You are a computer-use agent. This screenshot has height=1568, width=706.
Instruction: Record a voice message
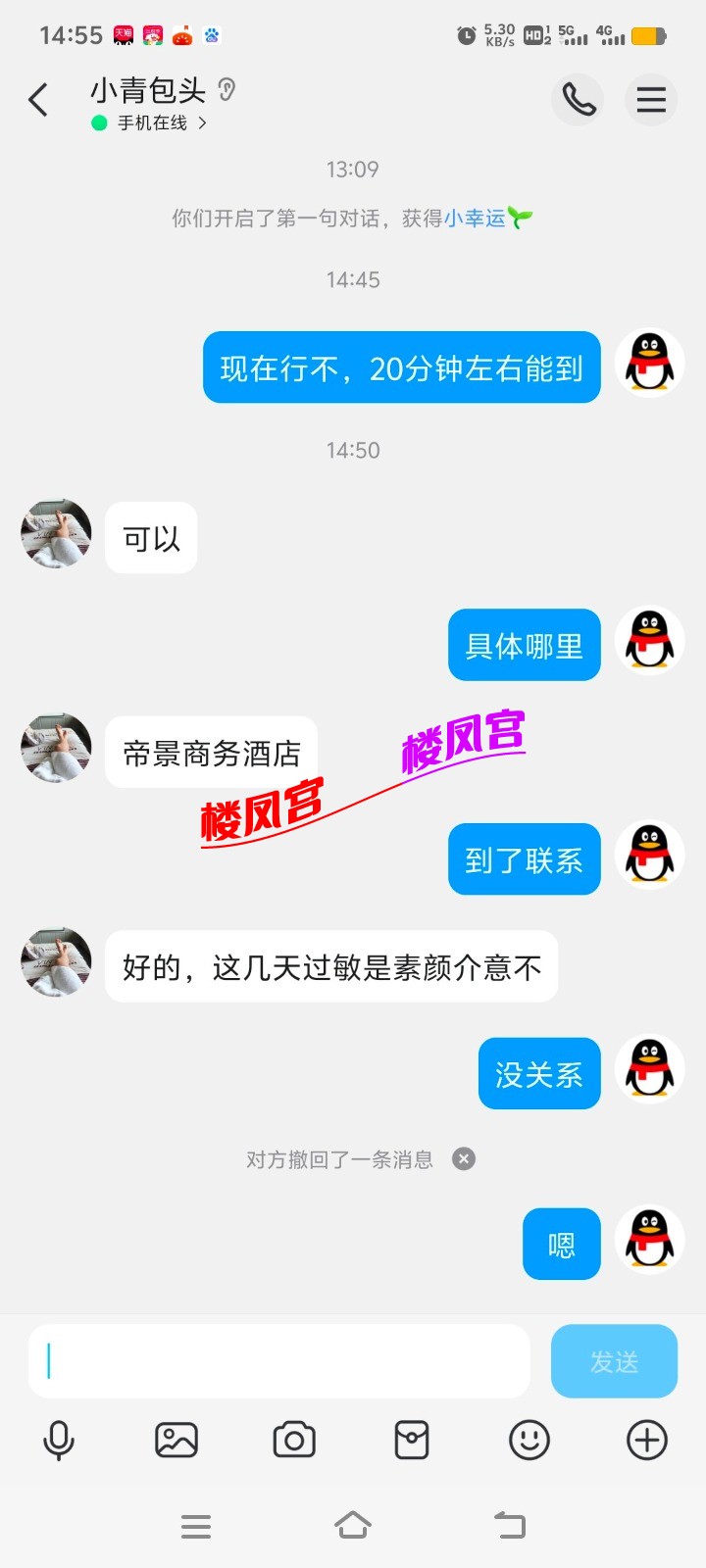click(x=59, y=1441)
